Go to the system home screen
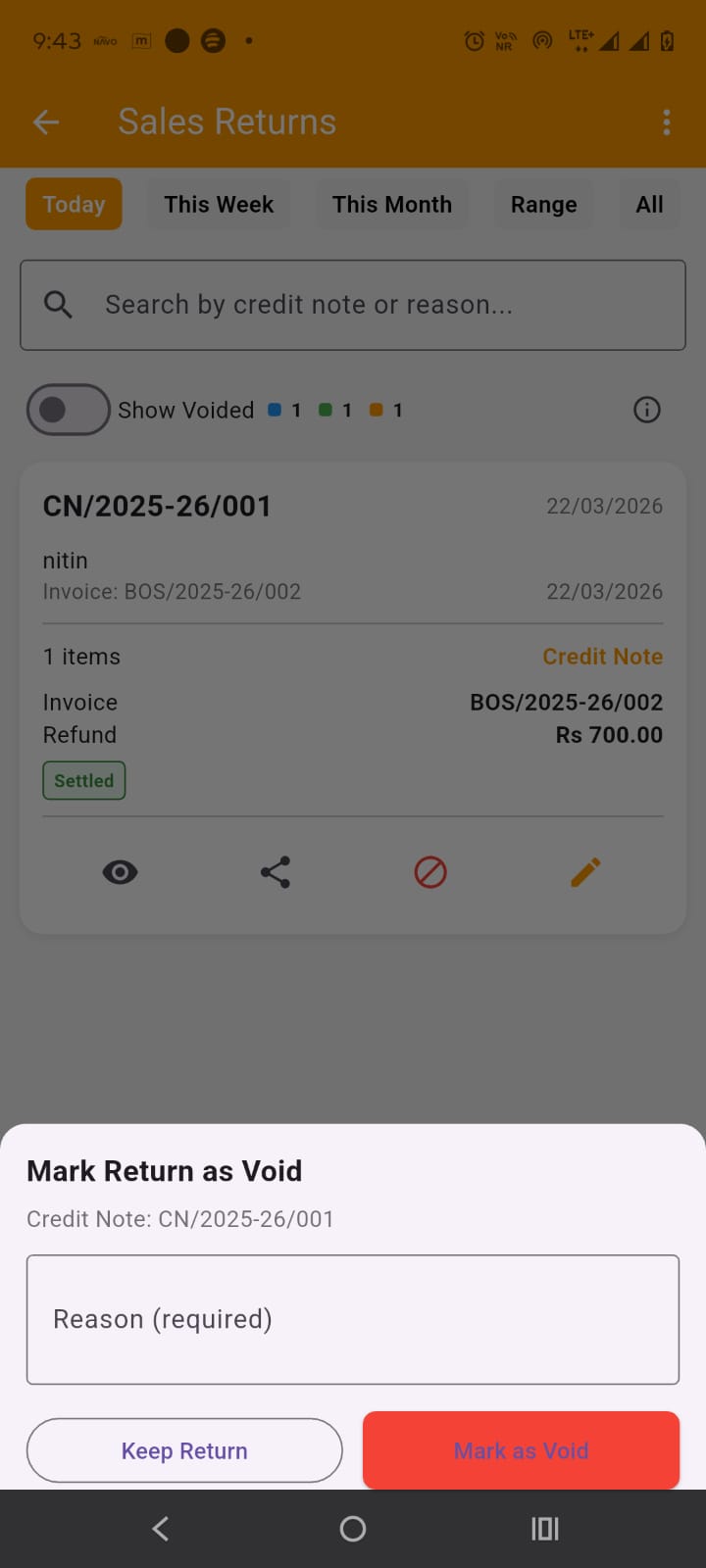This screenshot has height=1568, width=706. tap(353, 1529)
